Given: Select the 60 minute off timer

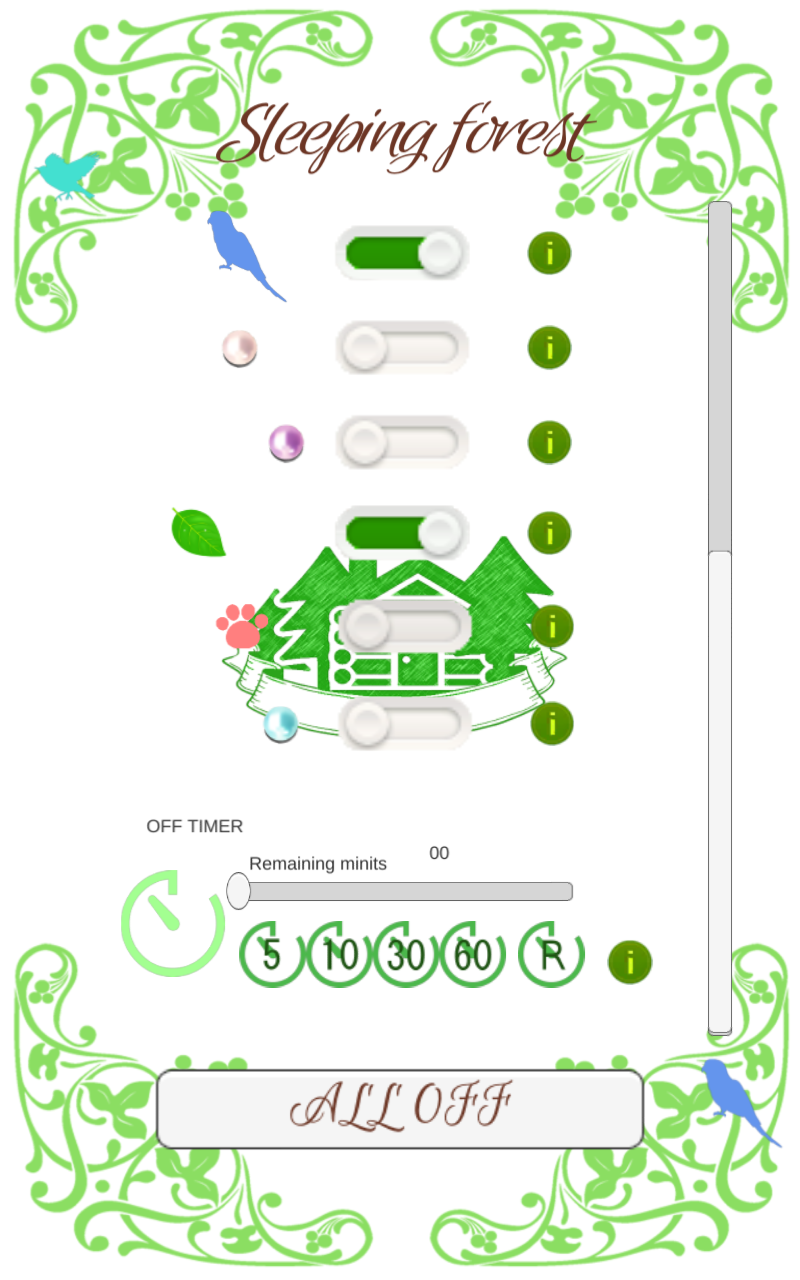Looking at the screenshot, I should [472, 955].
